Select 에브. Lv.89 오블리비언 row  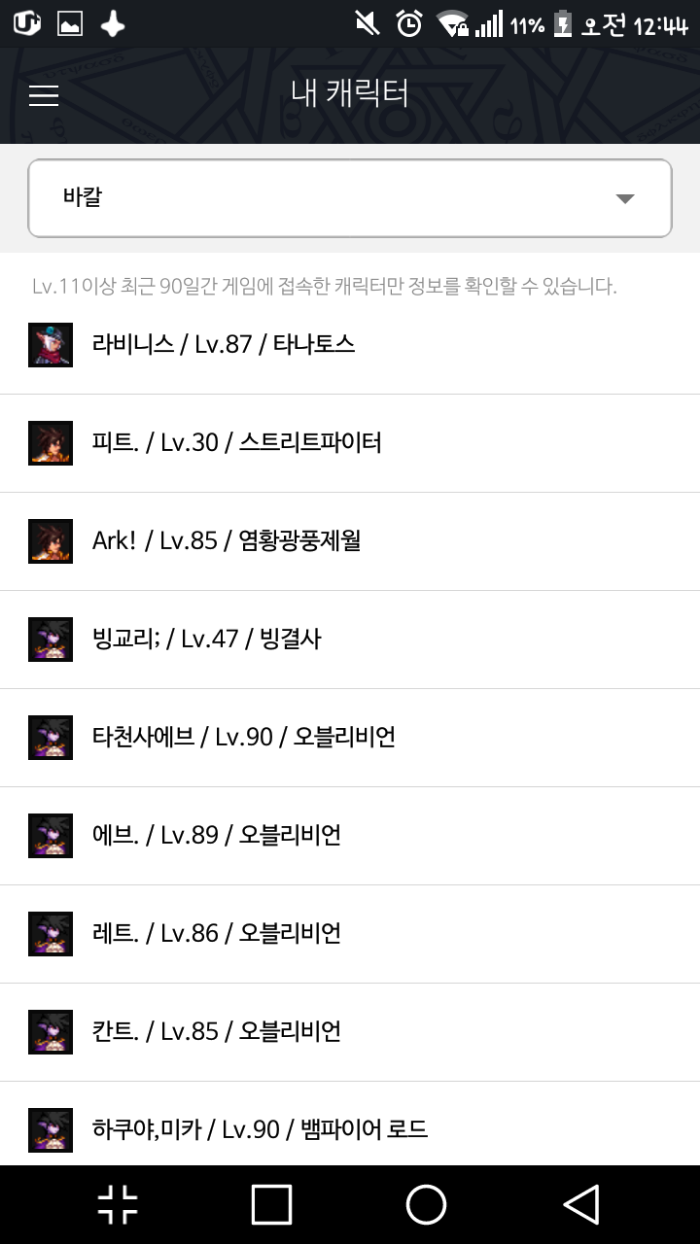pos(216,835)
